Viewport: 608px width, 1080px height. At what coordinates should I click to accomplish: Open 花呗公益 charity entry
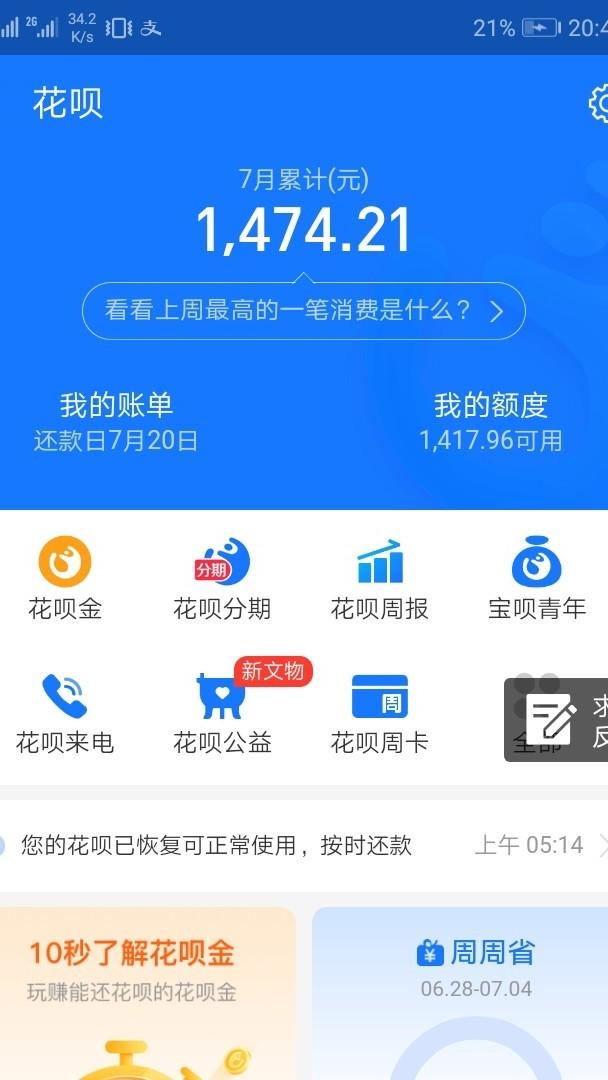[x=222, y=713]
